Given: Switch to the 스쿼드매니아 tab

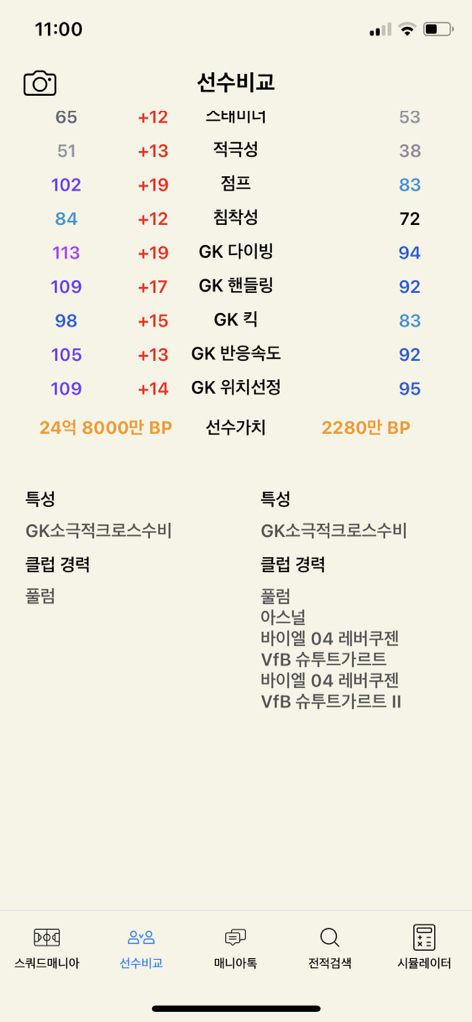Looking at the screenshot, I should click(x=47, y=948).
